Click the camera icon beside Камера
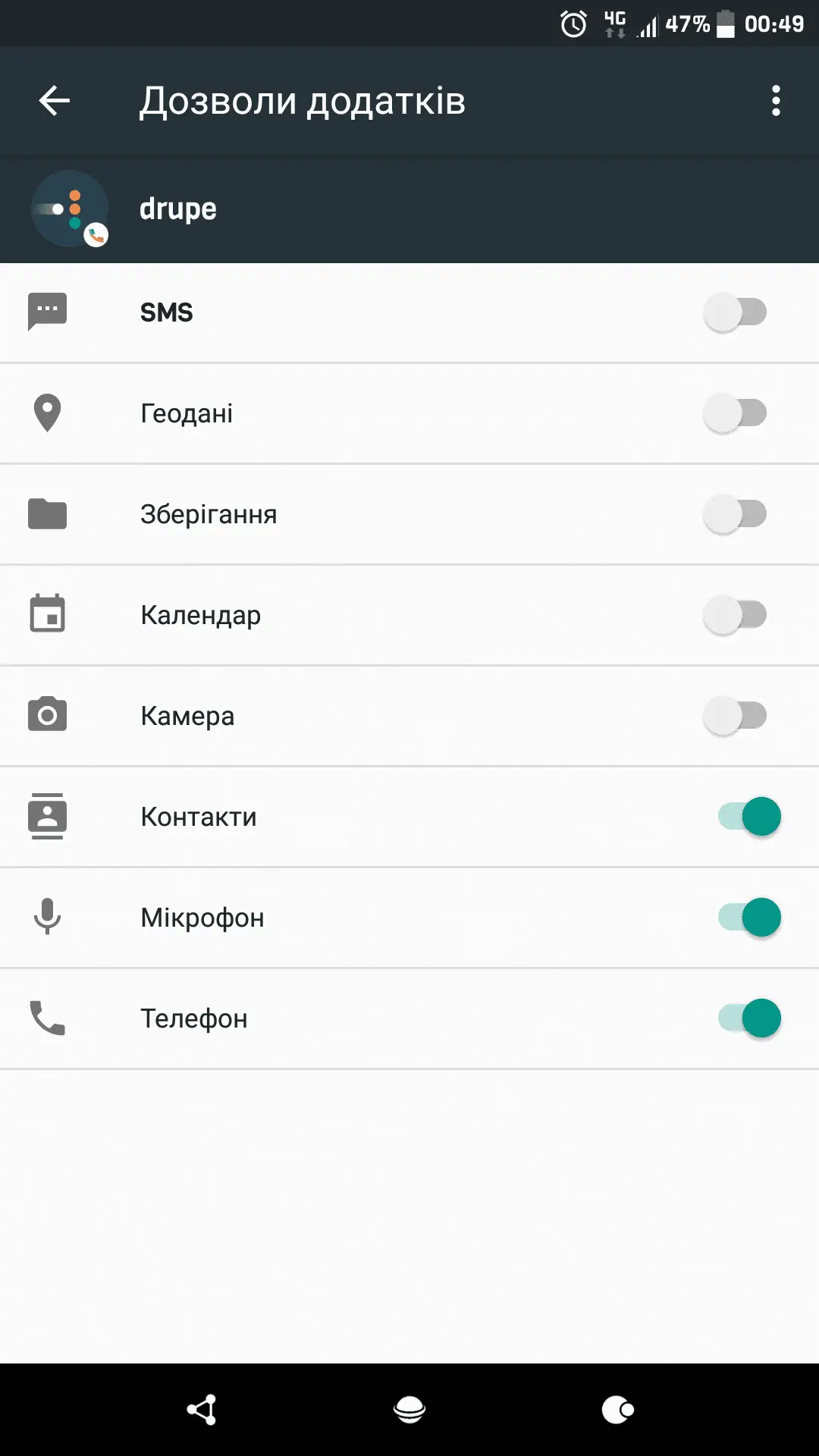Viewport: 819px width, 1456px height. point(47,714)
